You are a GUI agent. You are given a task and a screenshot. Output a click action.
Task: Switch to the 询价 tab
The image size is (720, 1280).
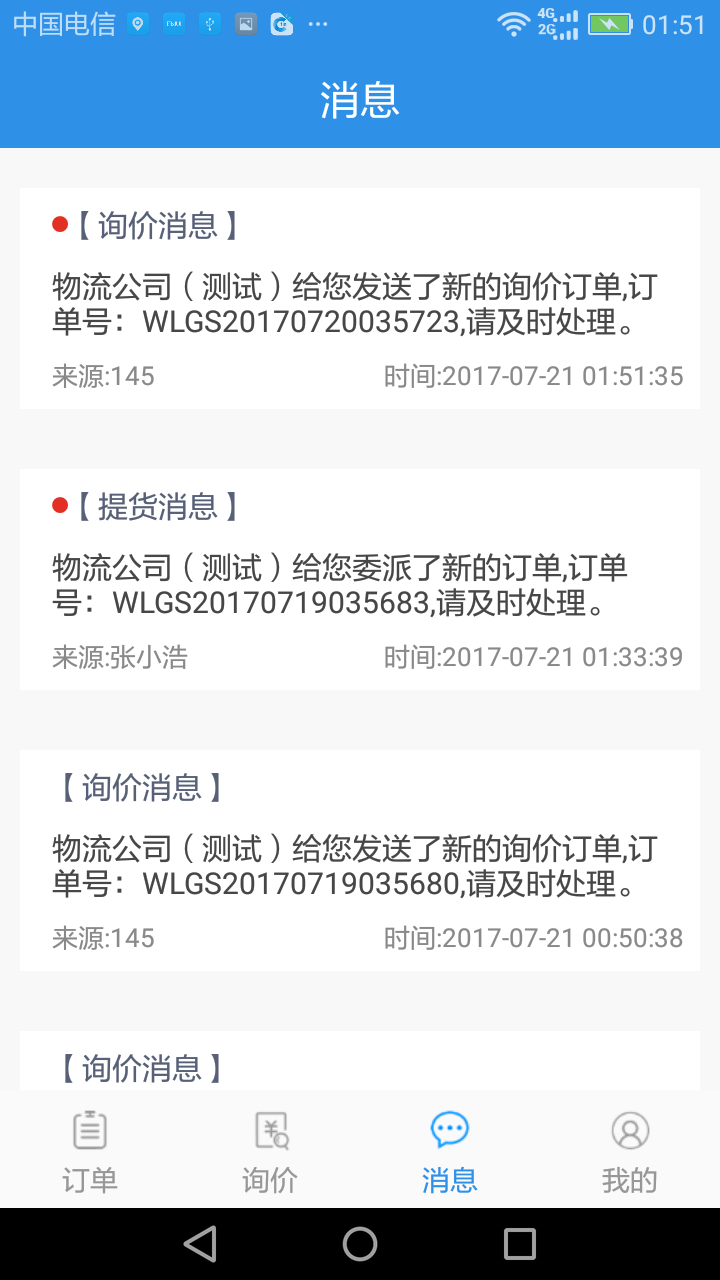click(x=270, y=1150)
